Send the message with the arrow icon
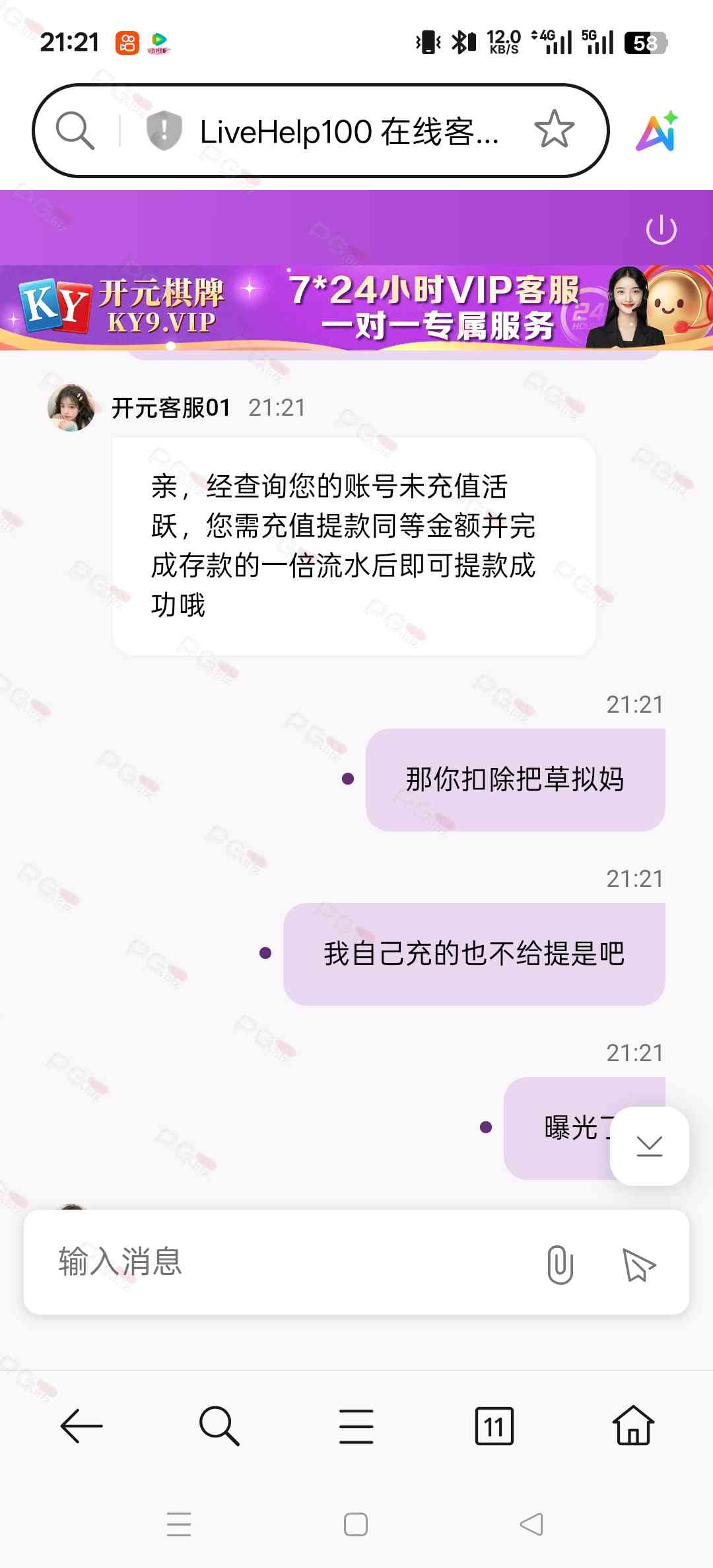Screen dimensions: 713x1568 coord(638,1264)
